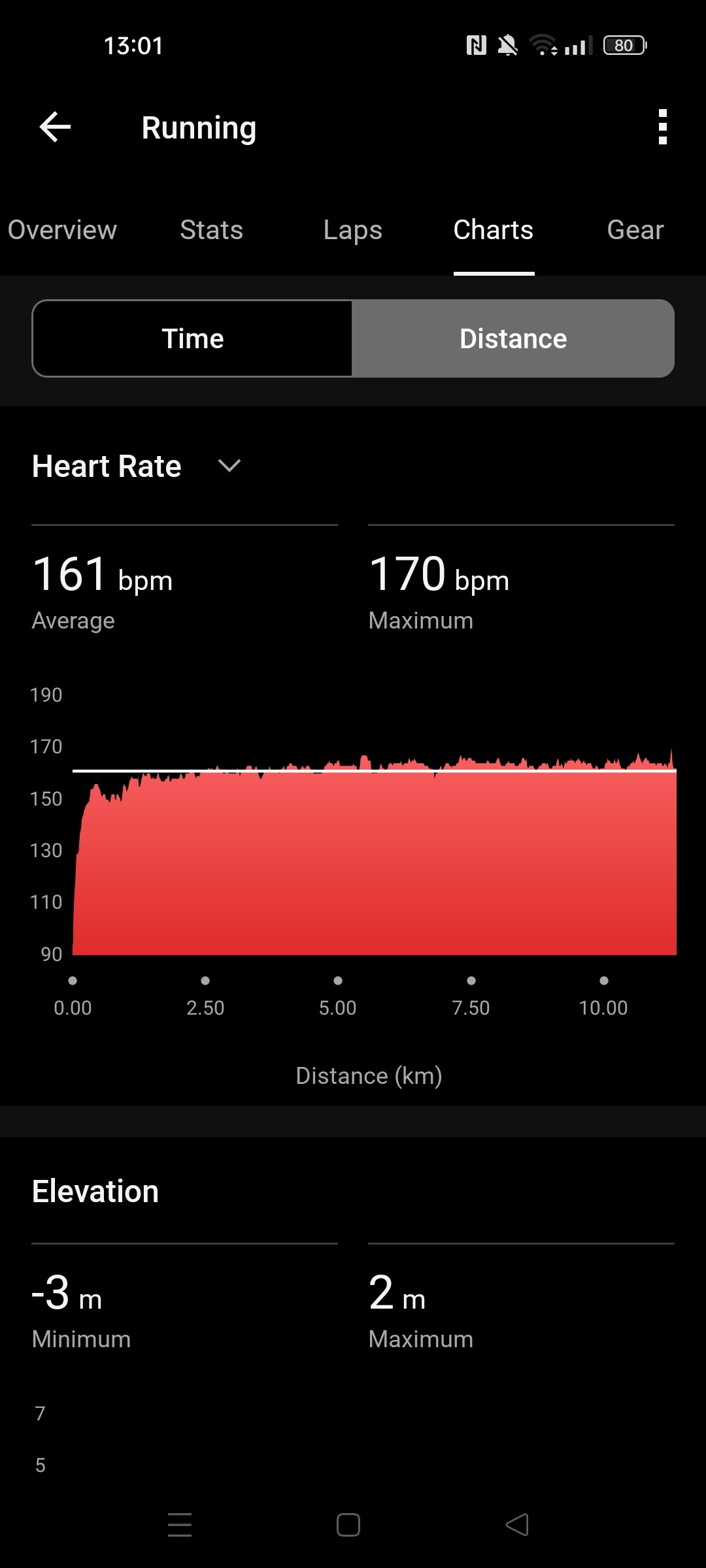This screenshot has width=706, height=1568.
Task: Show charts by Distance
Action: point(513,338)
